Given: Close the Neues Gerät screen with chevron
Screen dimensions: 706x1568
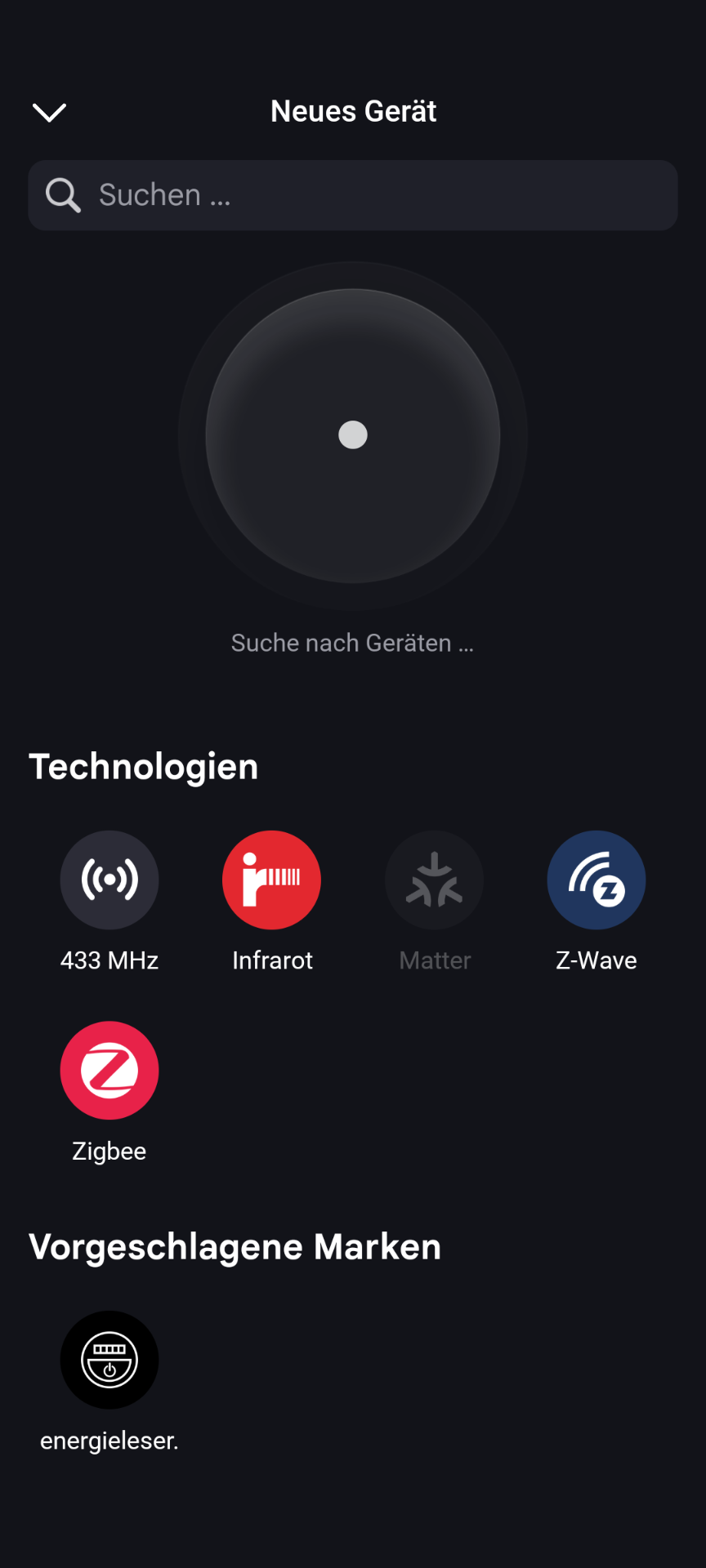Looking at the screenshot, I should tap(49, 112).
